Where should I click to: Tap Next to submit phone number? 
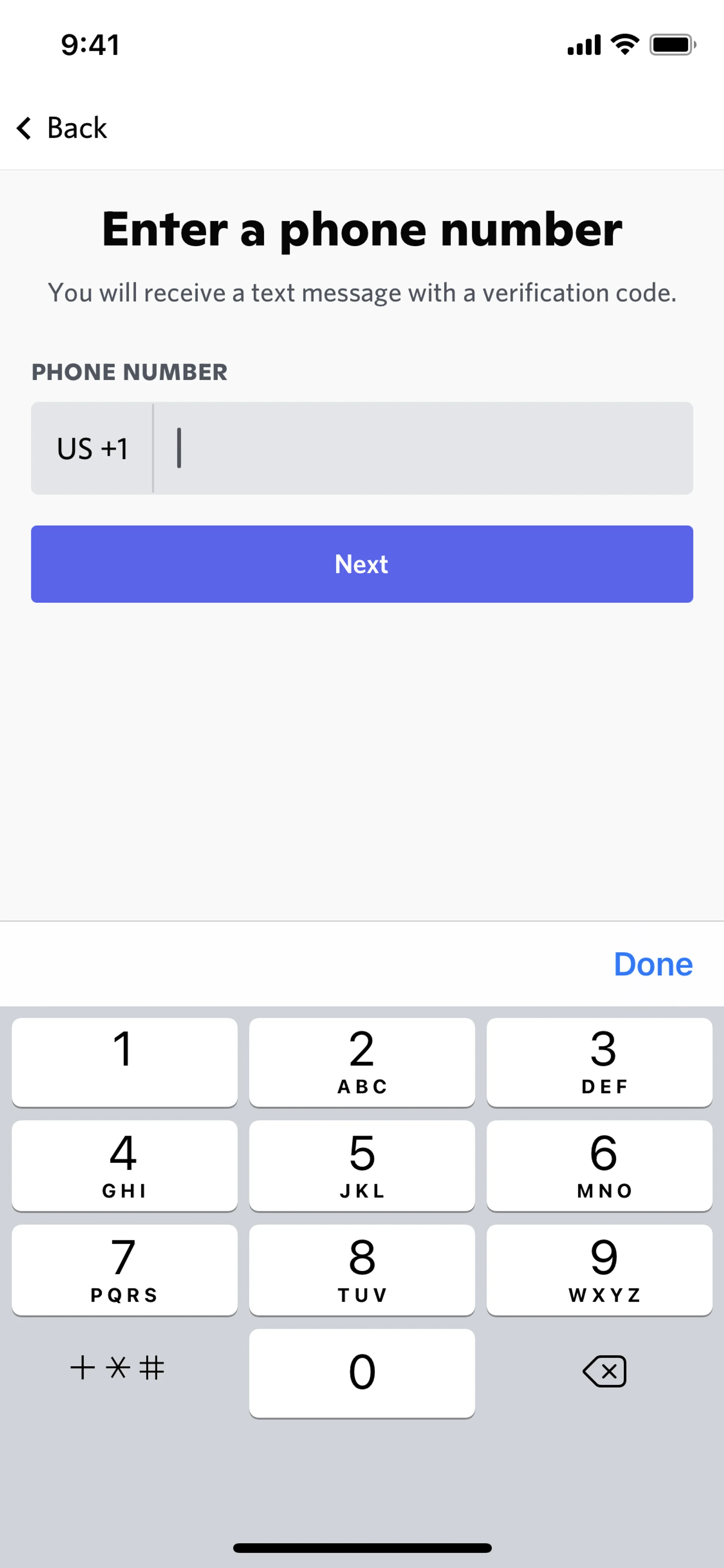[362, 564]
